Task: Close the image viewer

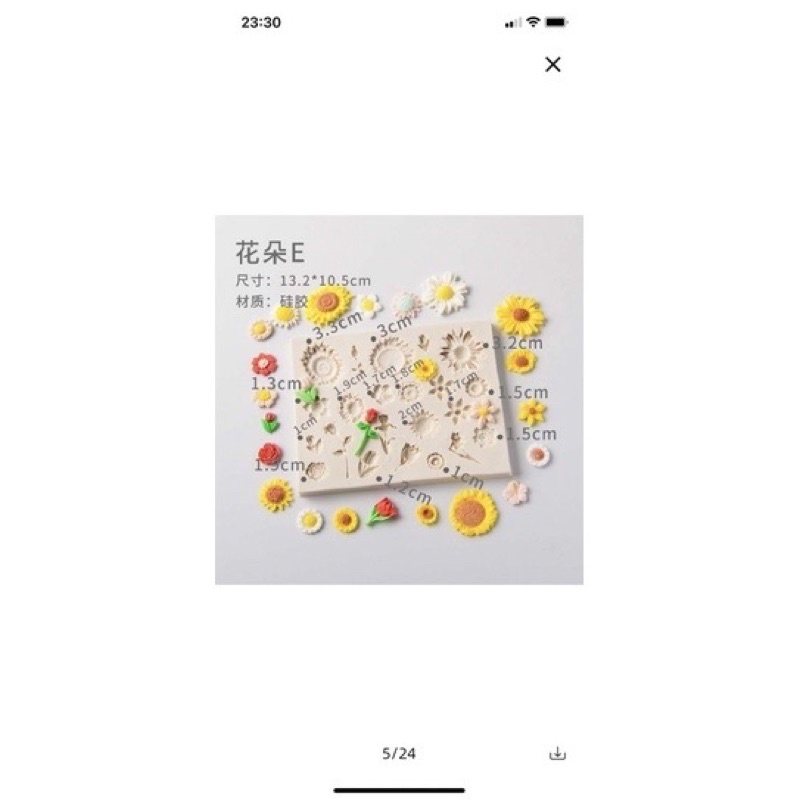Action: (553, 65)
